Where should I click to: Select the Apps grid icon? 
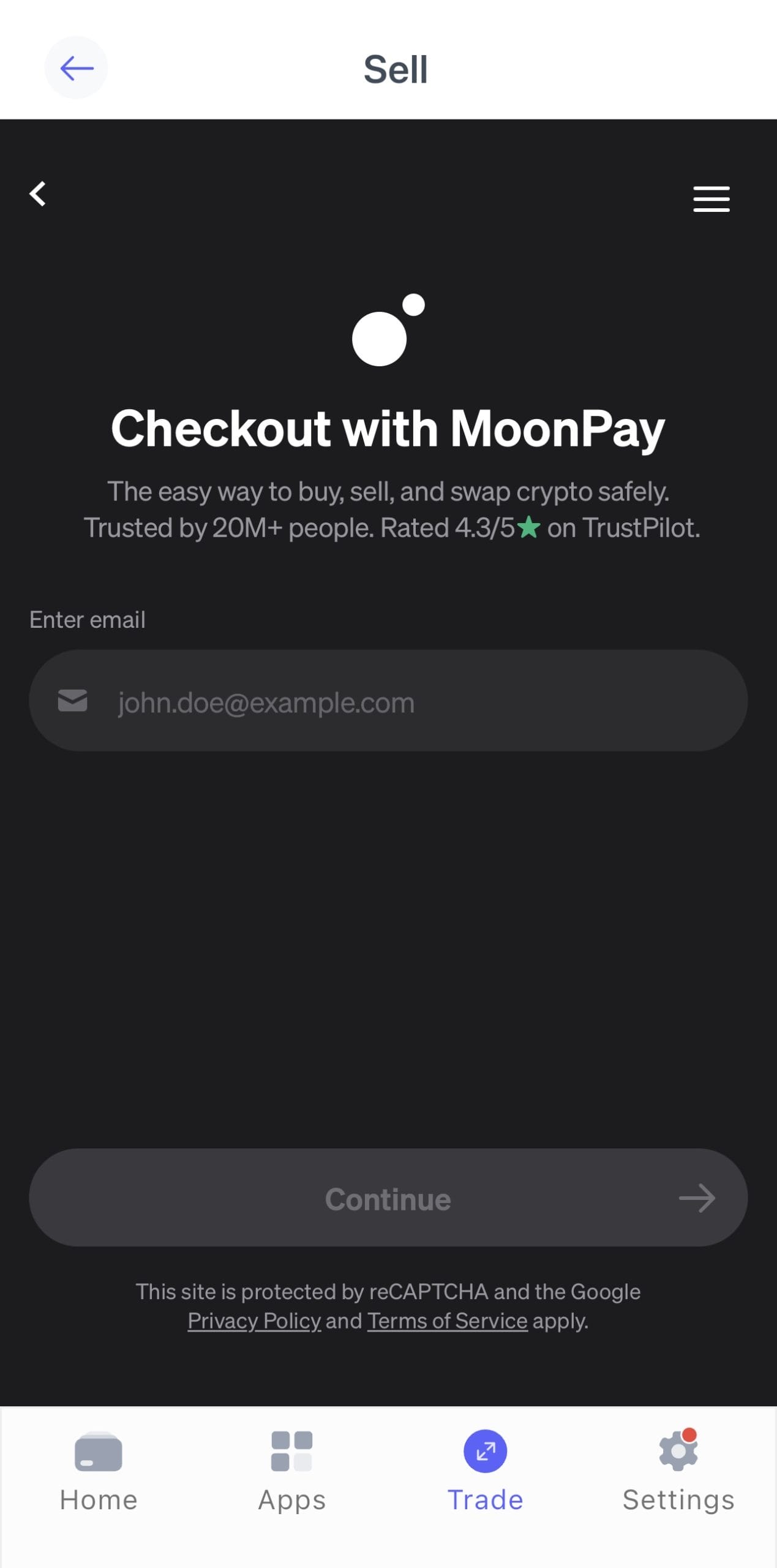click(291, 1452)
